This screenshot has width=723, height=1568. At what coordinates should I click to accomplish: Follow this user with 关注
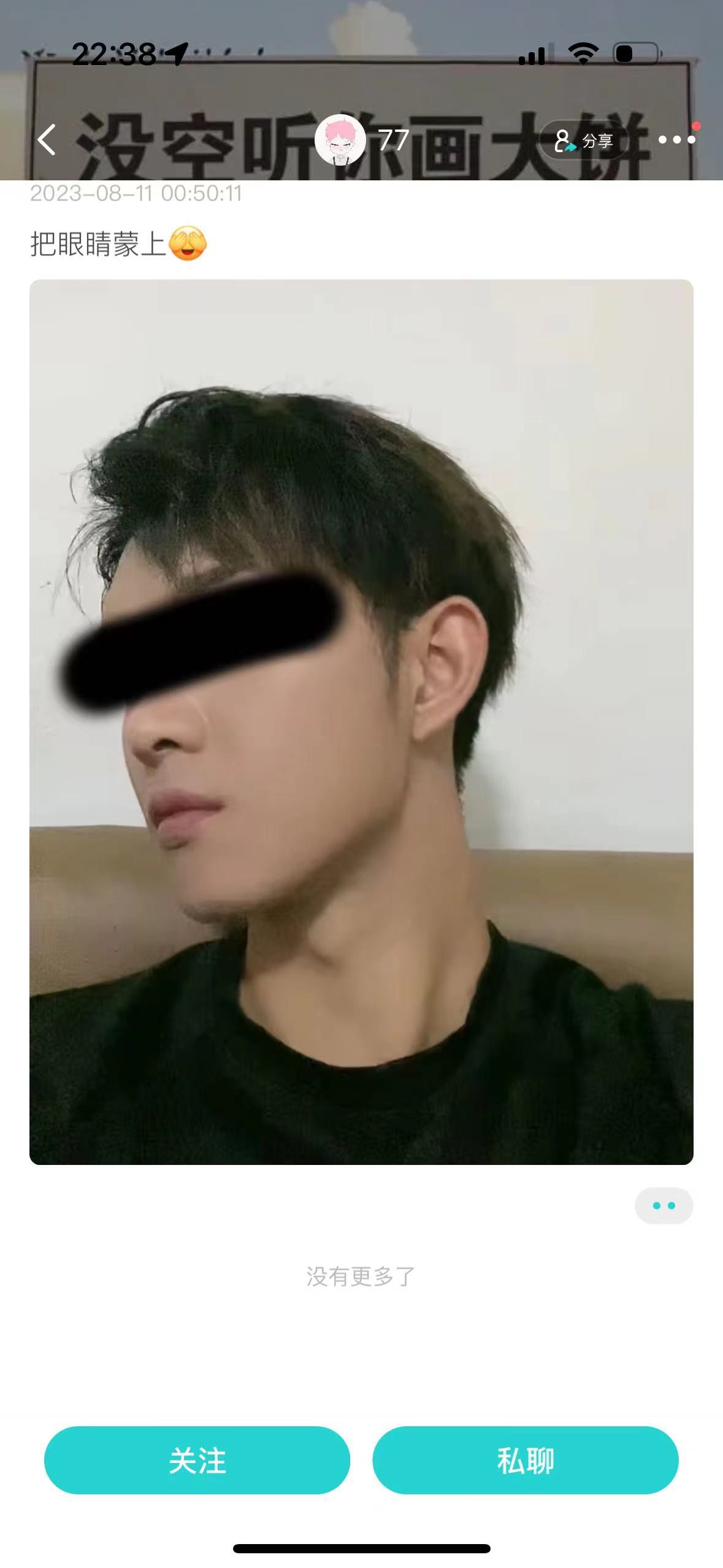coord(197,1460)
